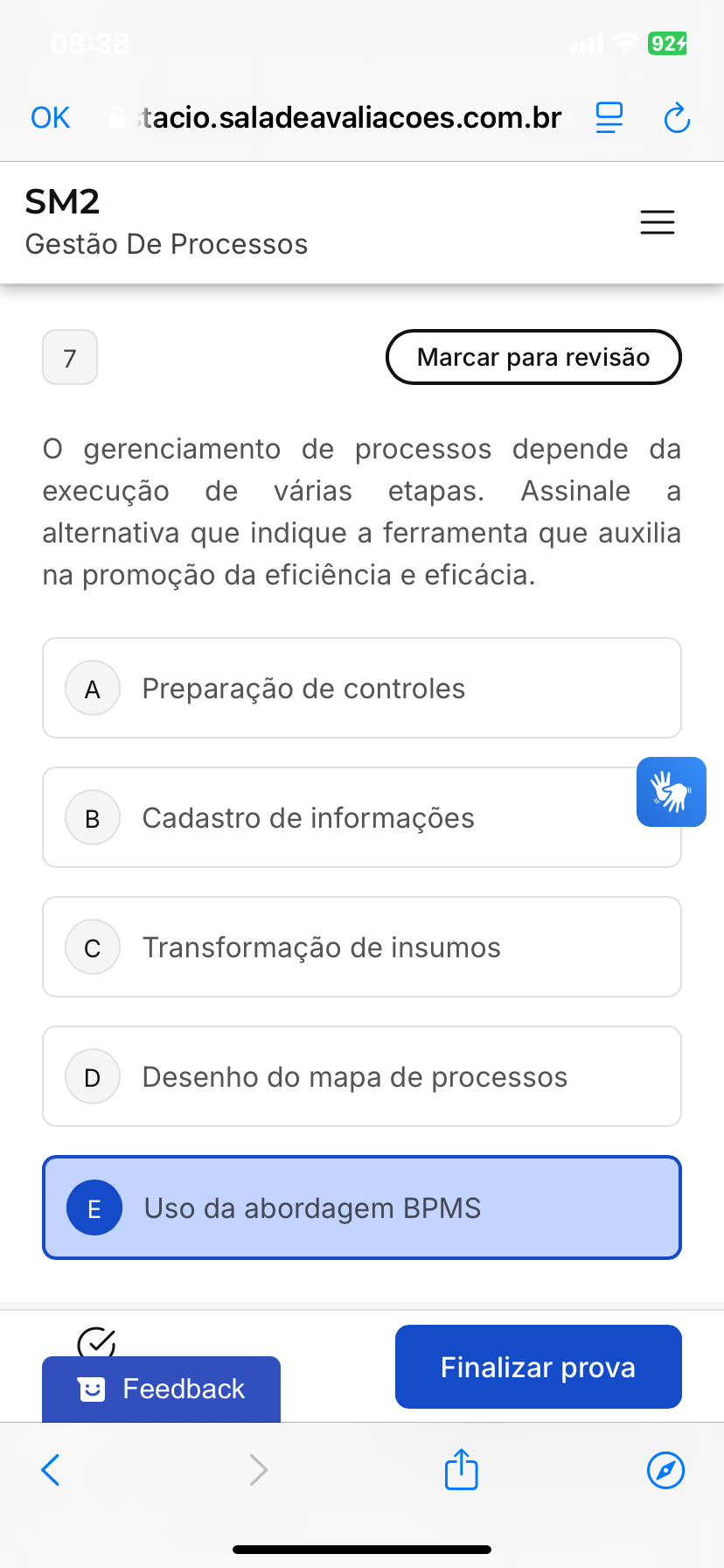Reload the page
724x1568 pixels.
[677, 117]
